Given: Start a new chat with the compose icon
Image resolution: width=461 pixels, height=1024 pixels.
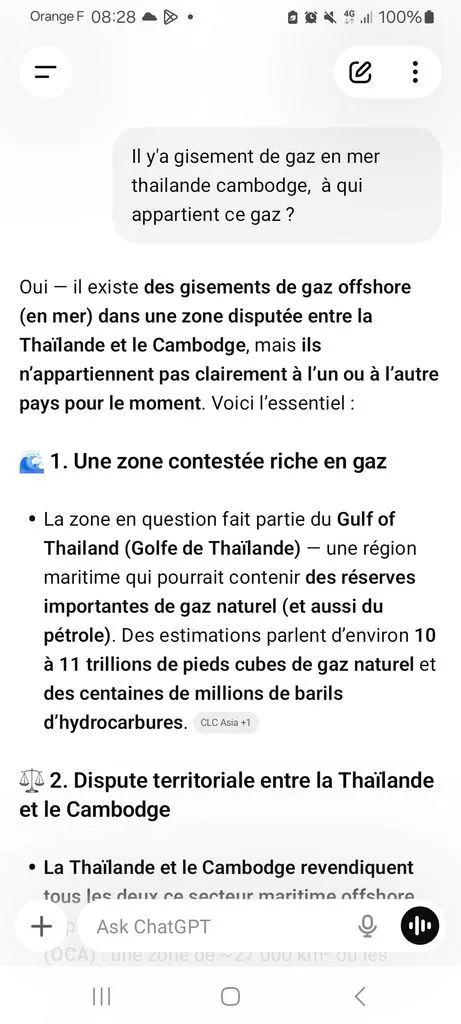Looking at the screenshot, I should click(x=360, y=72).
